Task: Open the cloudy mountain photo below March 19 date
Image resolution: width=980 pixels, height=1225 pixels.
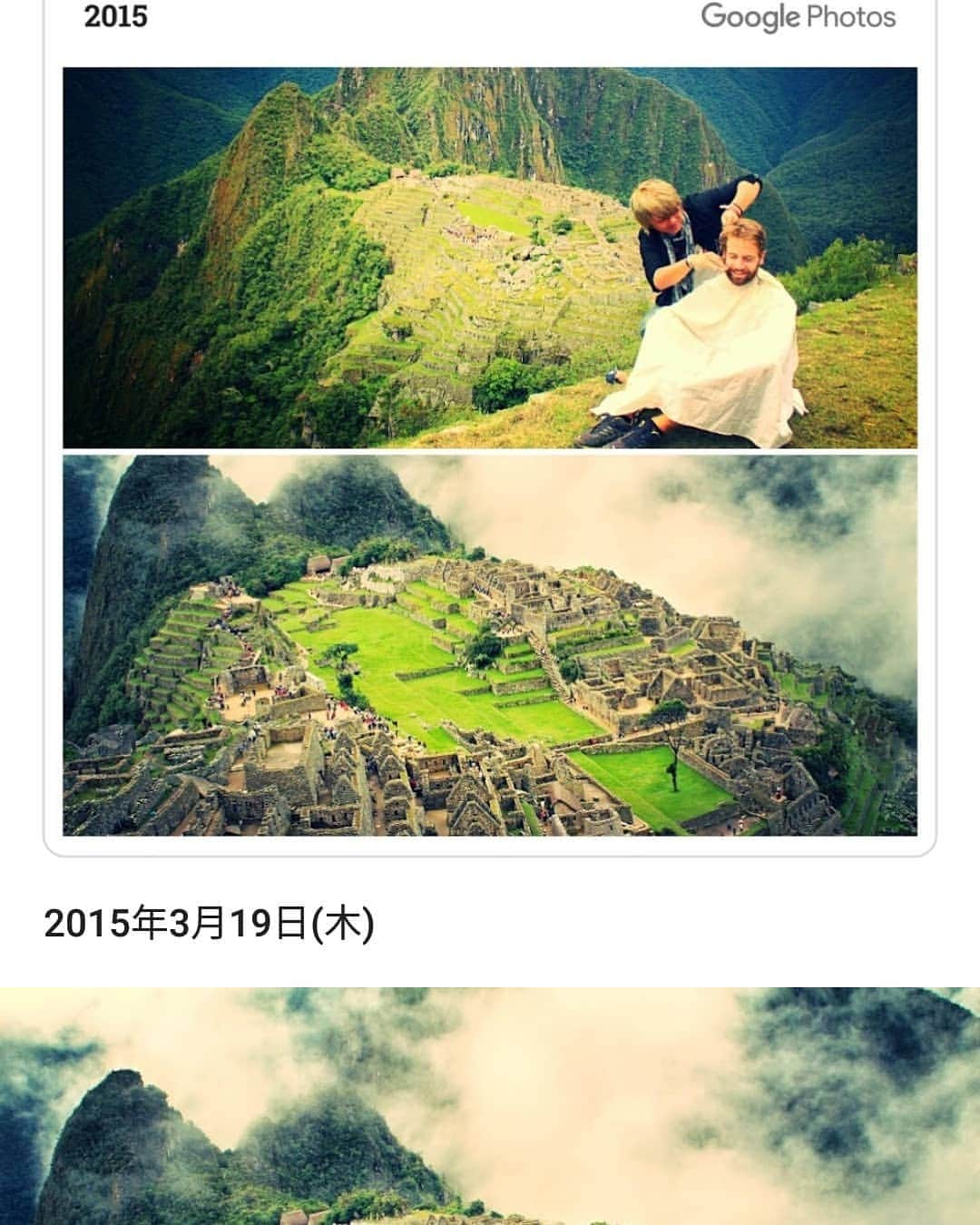Action: pos(490,1105)
